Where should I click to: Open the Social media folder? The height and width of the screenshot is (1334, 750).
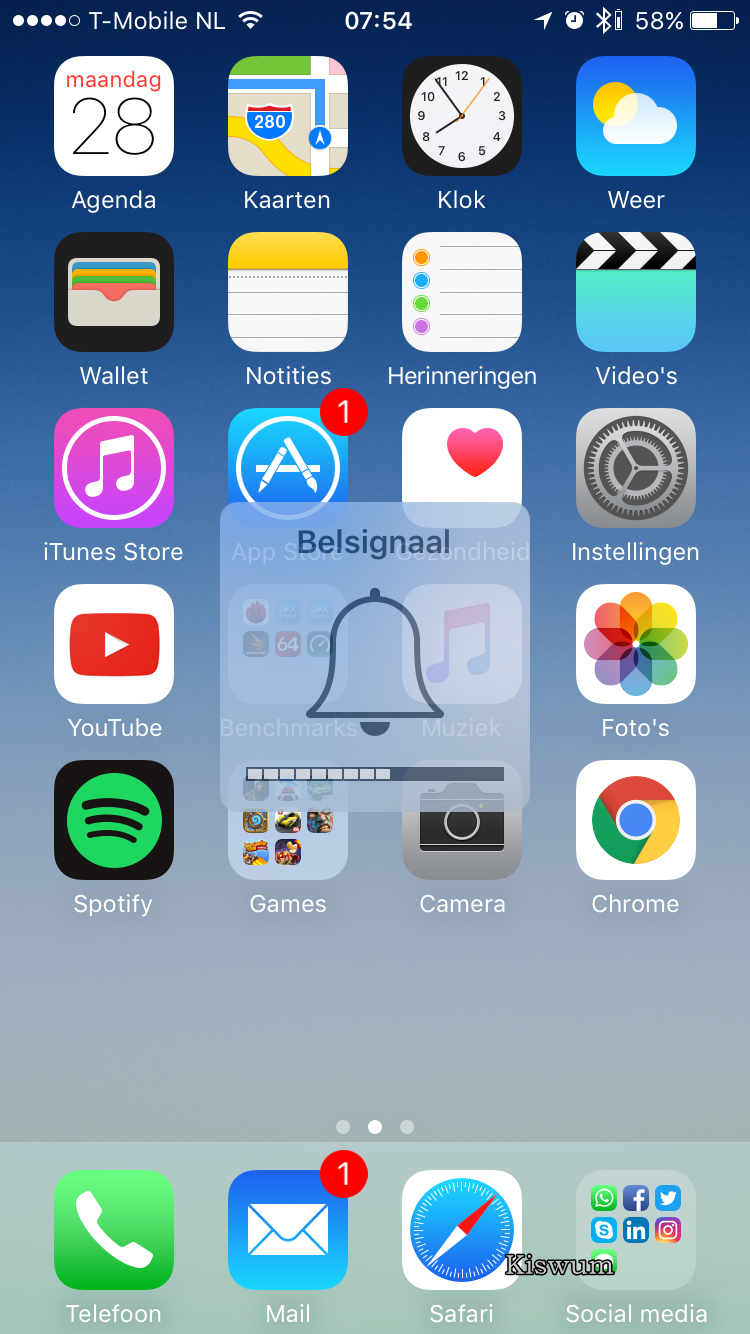click(x=636, y=1230)
